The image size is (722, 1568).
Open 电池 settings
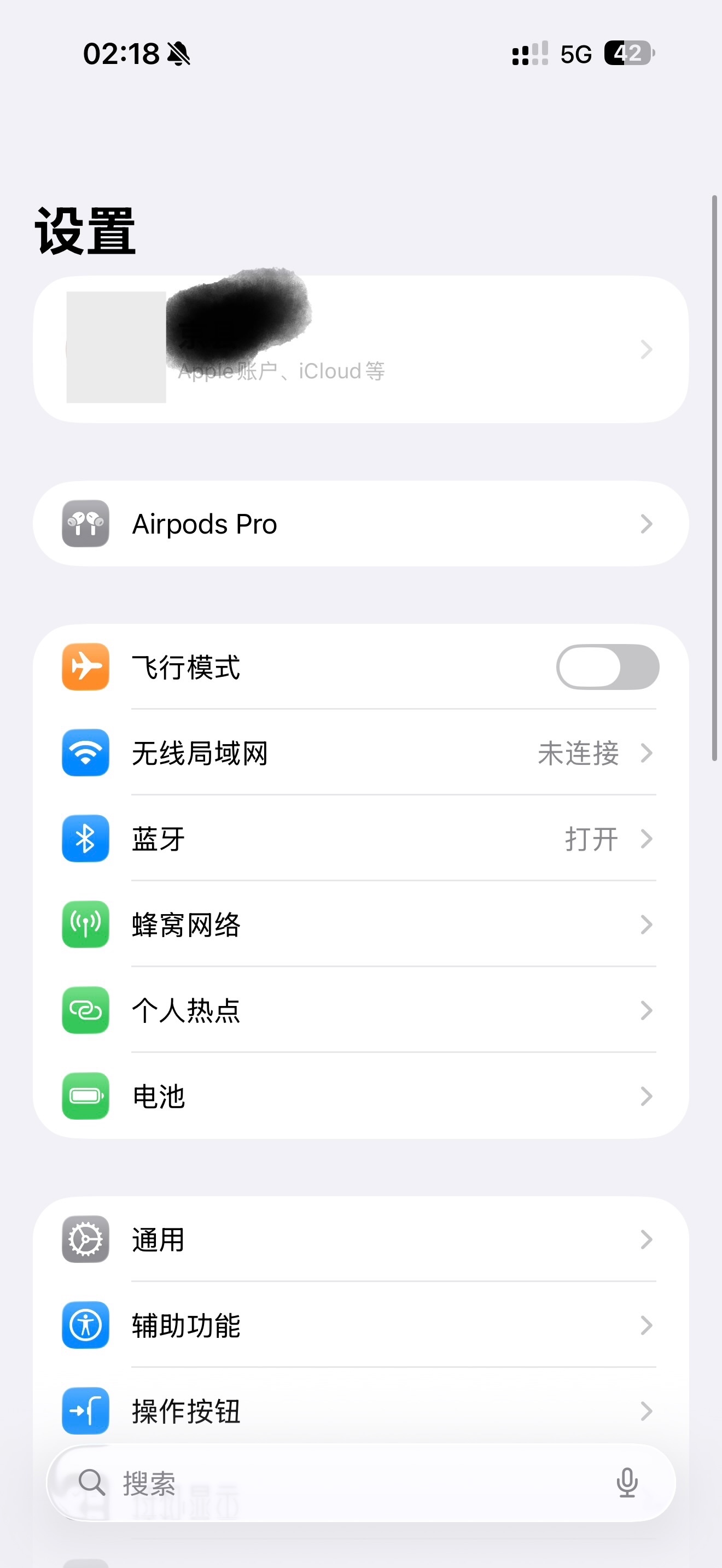(360, 1096)
